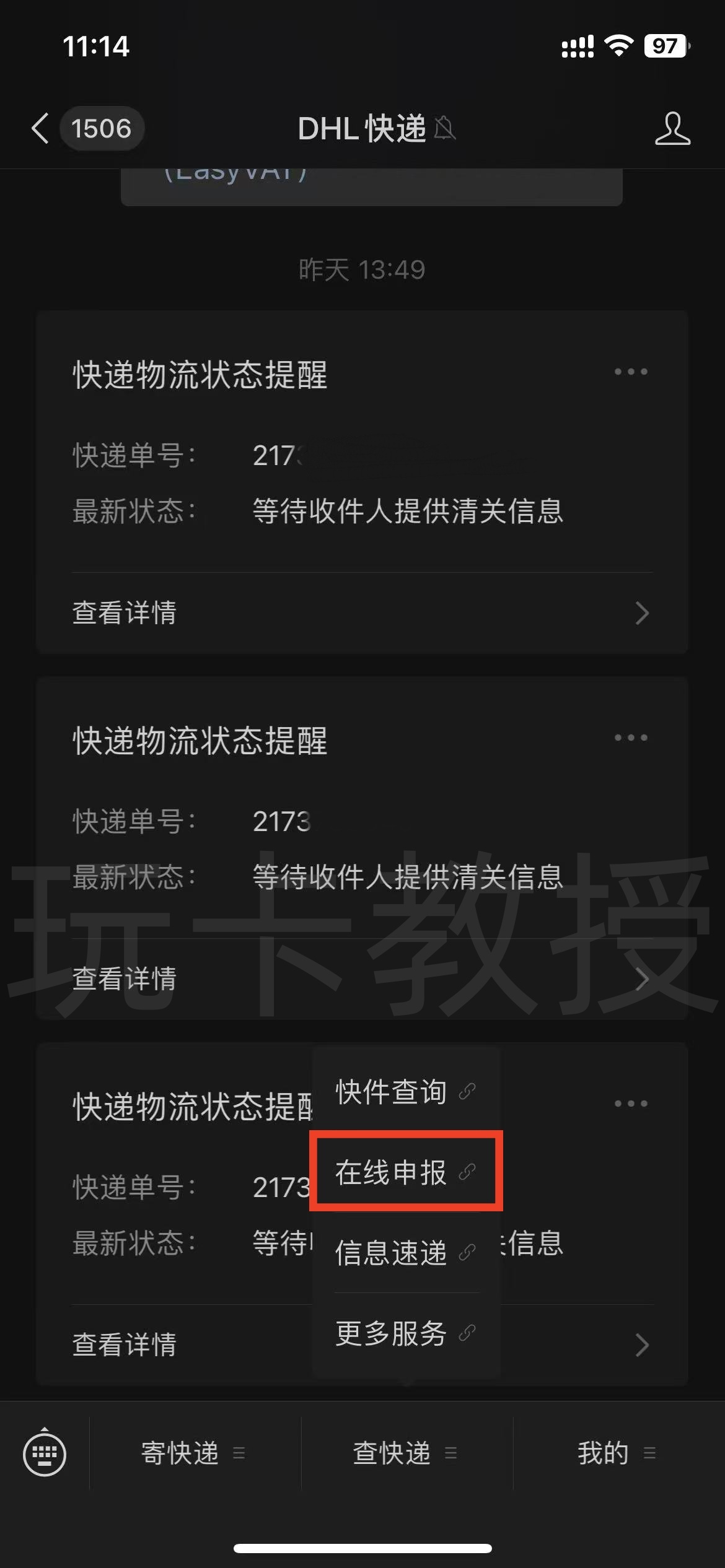Select 信息速递 from the popup menu
725x1568 pixels.
(x=405, y=1253)
